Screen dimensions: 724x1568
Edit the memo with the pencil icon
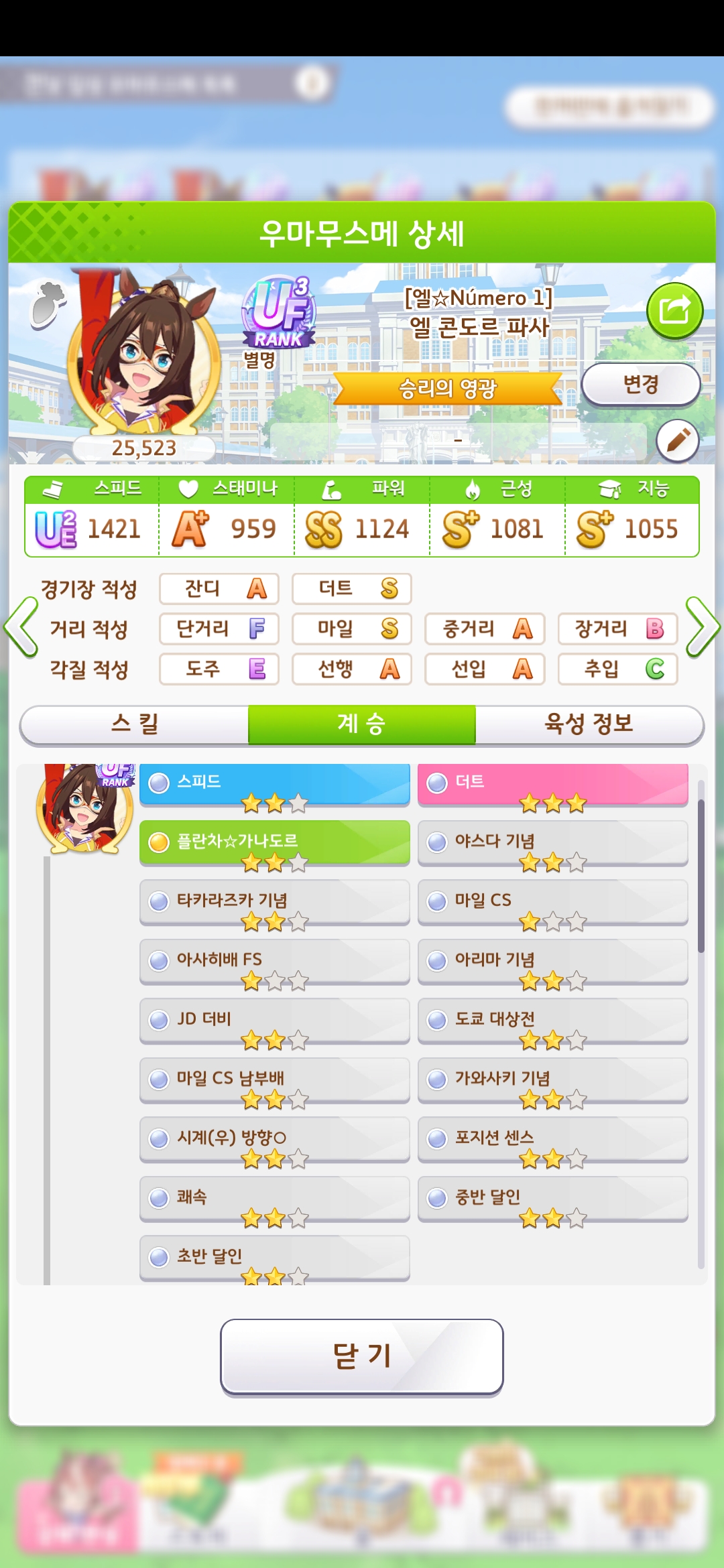point(677,440)
